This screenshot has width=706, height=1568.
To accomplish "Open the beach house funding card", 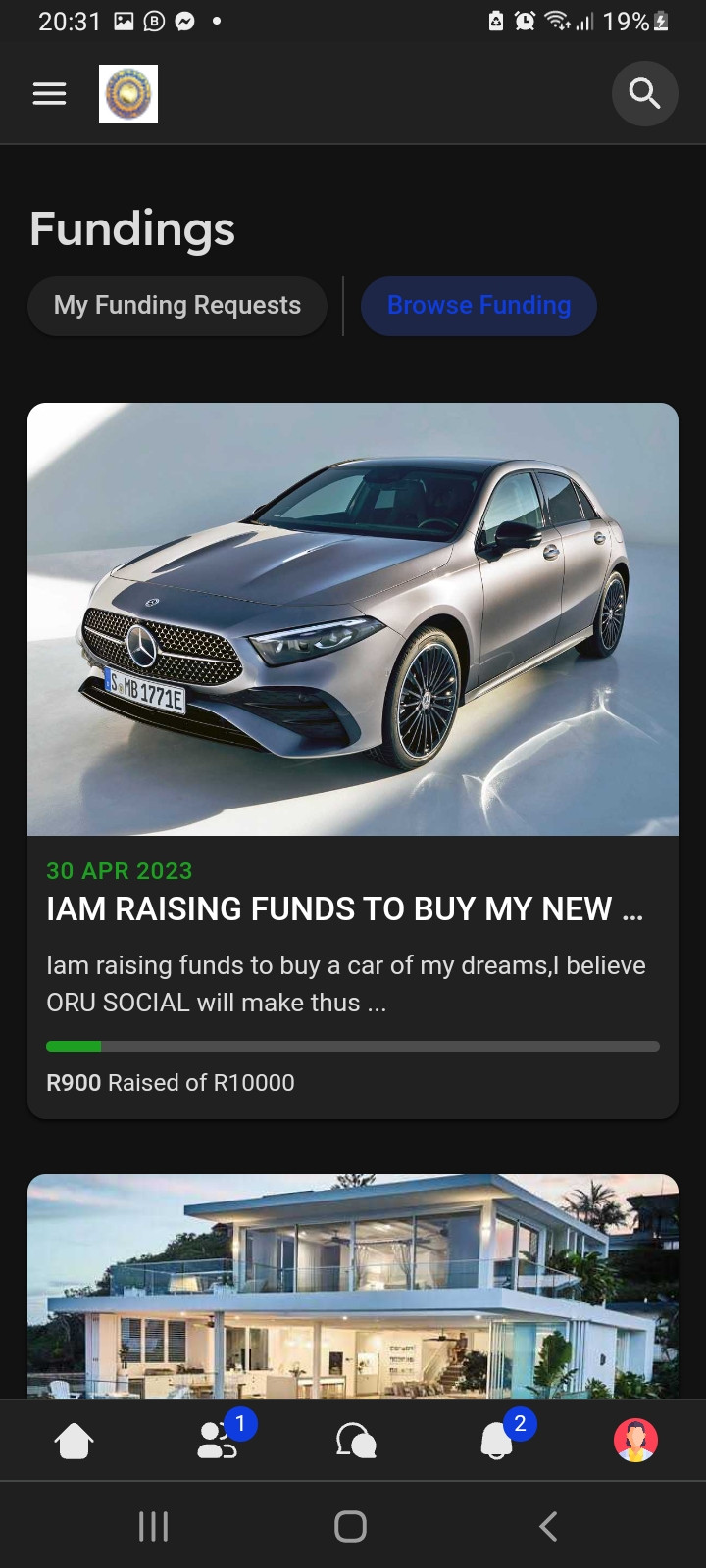I will coord(353,1286).
